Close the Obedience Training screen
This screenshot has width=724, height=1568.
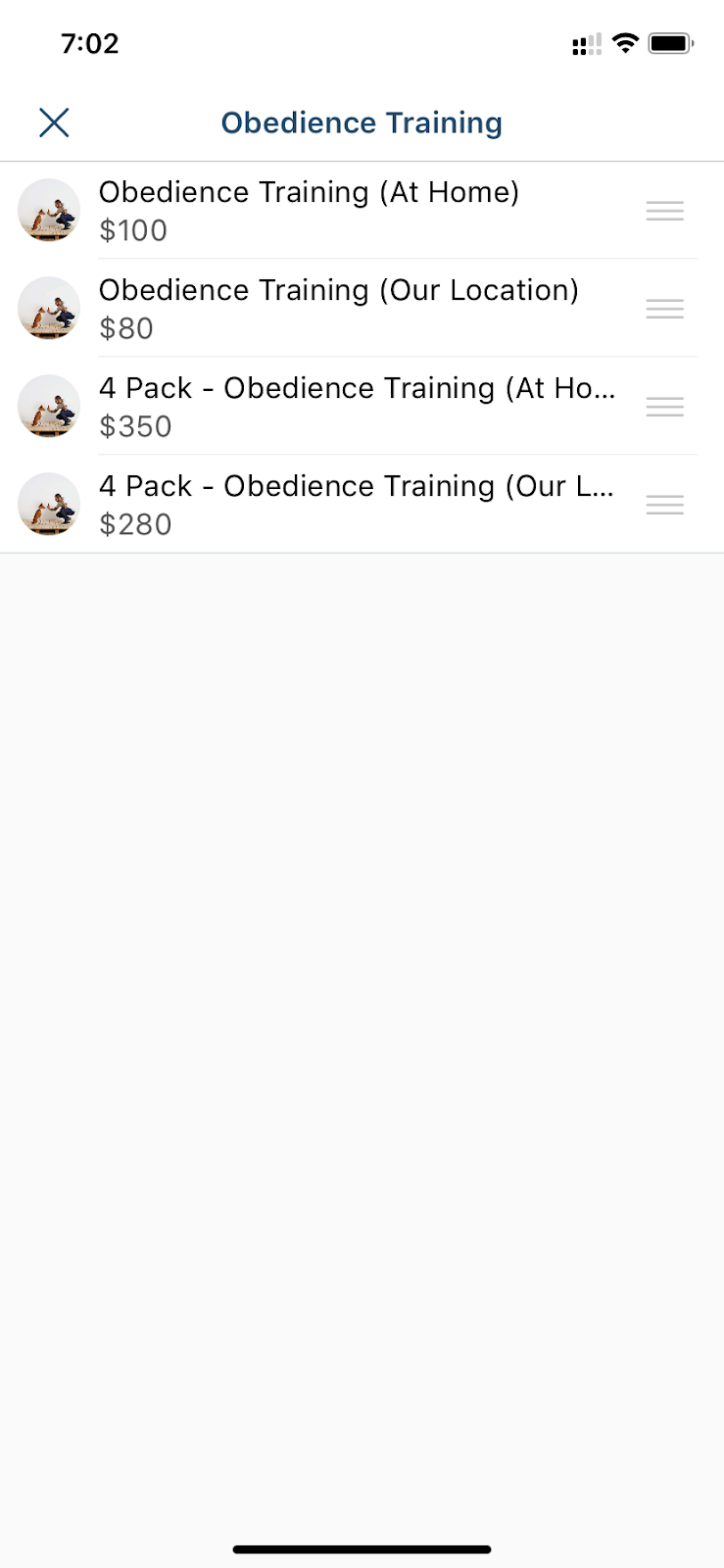click(54, 122)
